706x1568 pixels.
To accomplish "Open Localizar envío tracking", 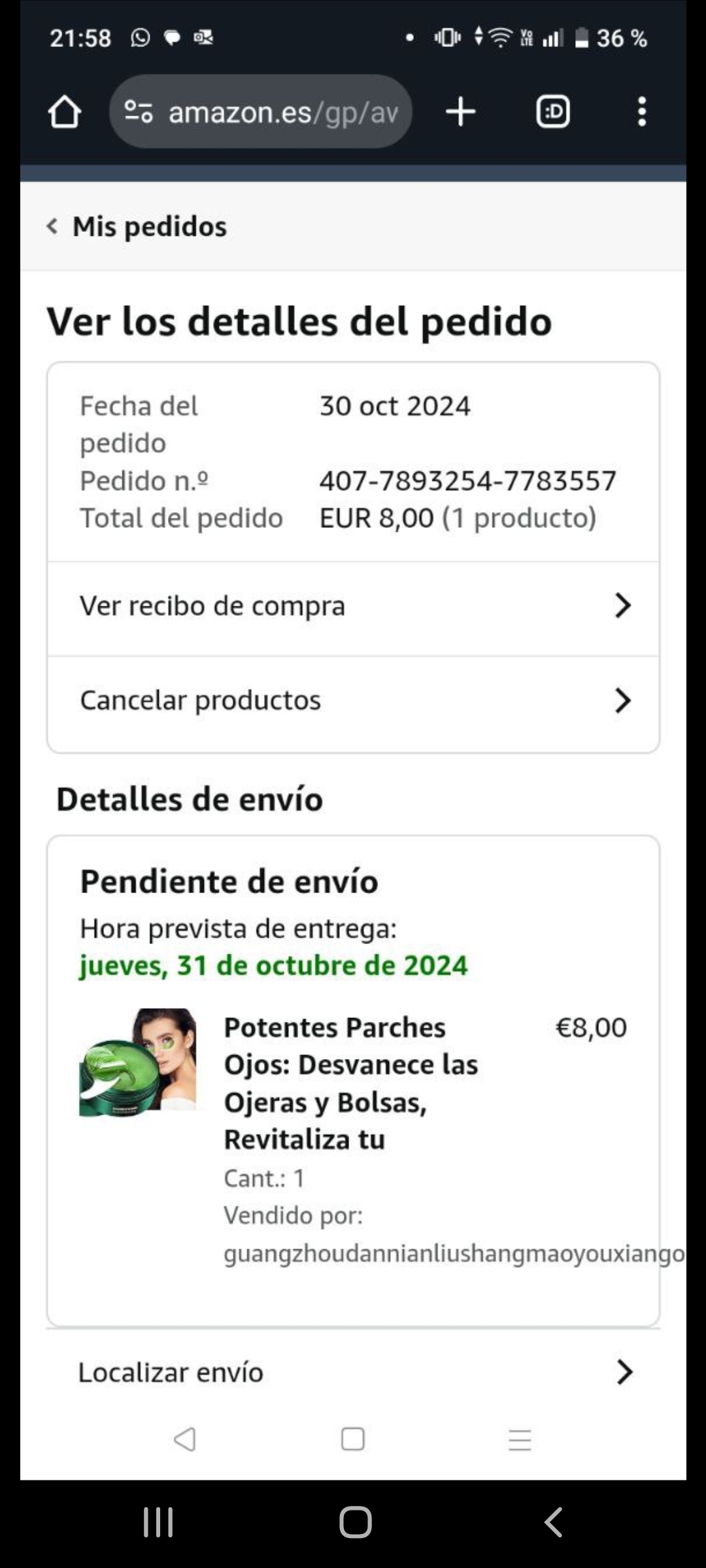I will 353,1372.
